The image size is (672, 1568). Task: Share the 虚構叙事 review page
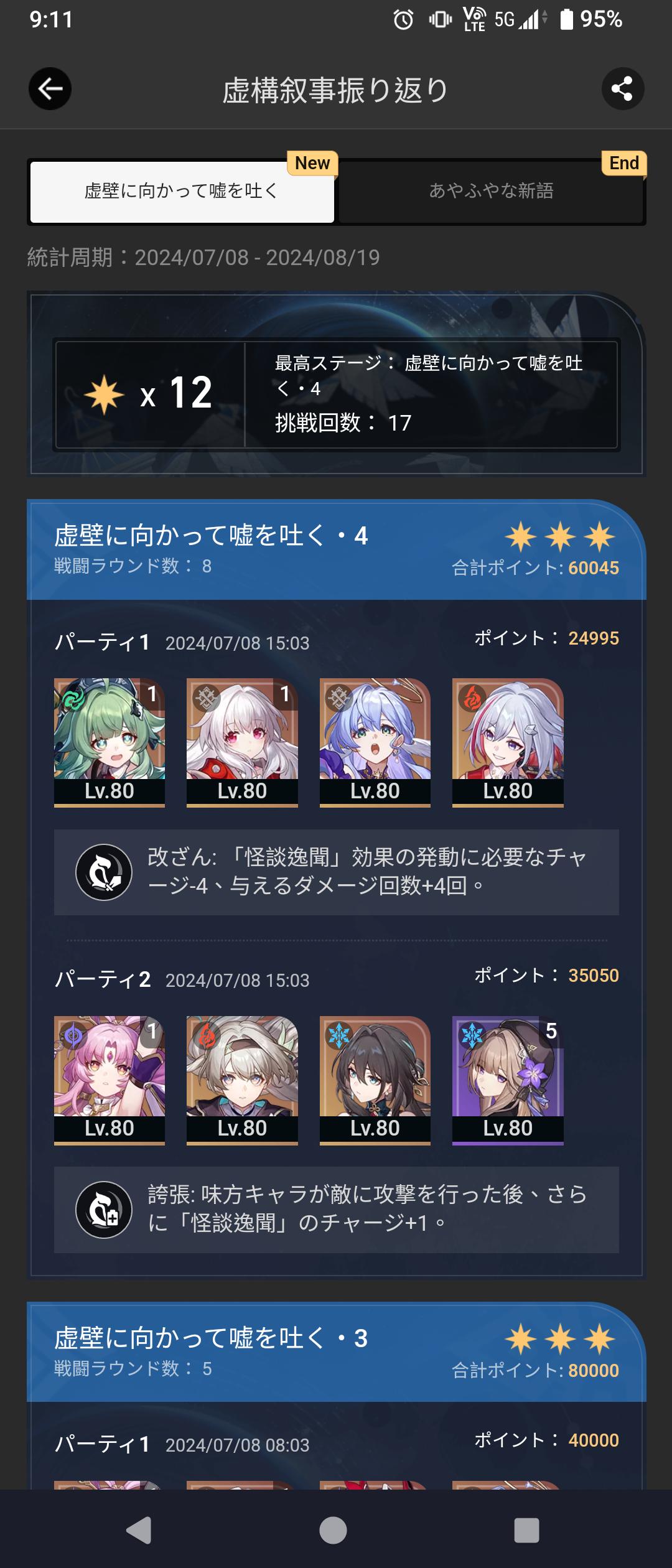(622, 89)
